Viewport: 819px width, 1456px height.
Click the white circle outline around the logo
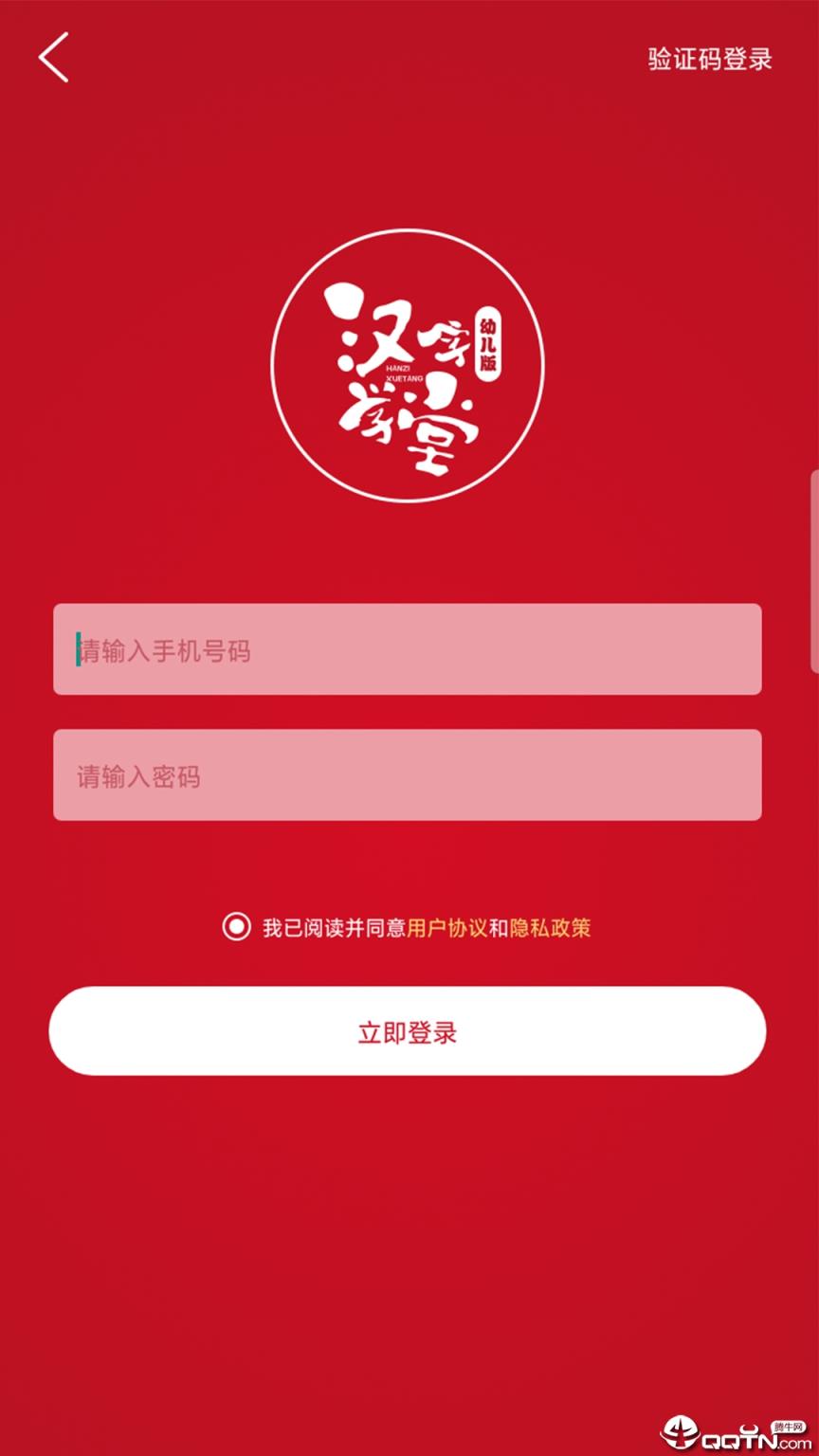408,236
